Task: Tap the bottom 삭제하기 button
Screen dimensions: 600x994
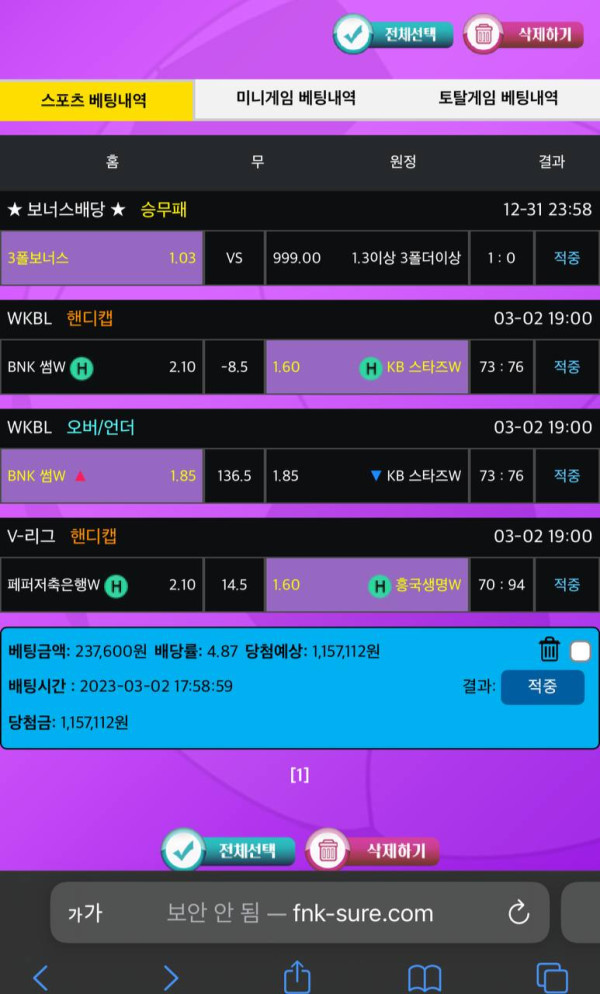Action: click(372, 851)
